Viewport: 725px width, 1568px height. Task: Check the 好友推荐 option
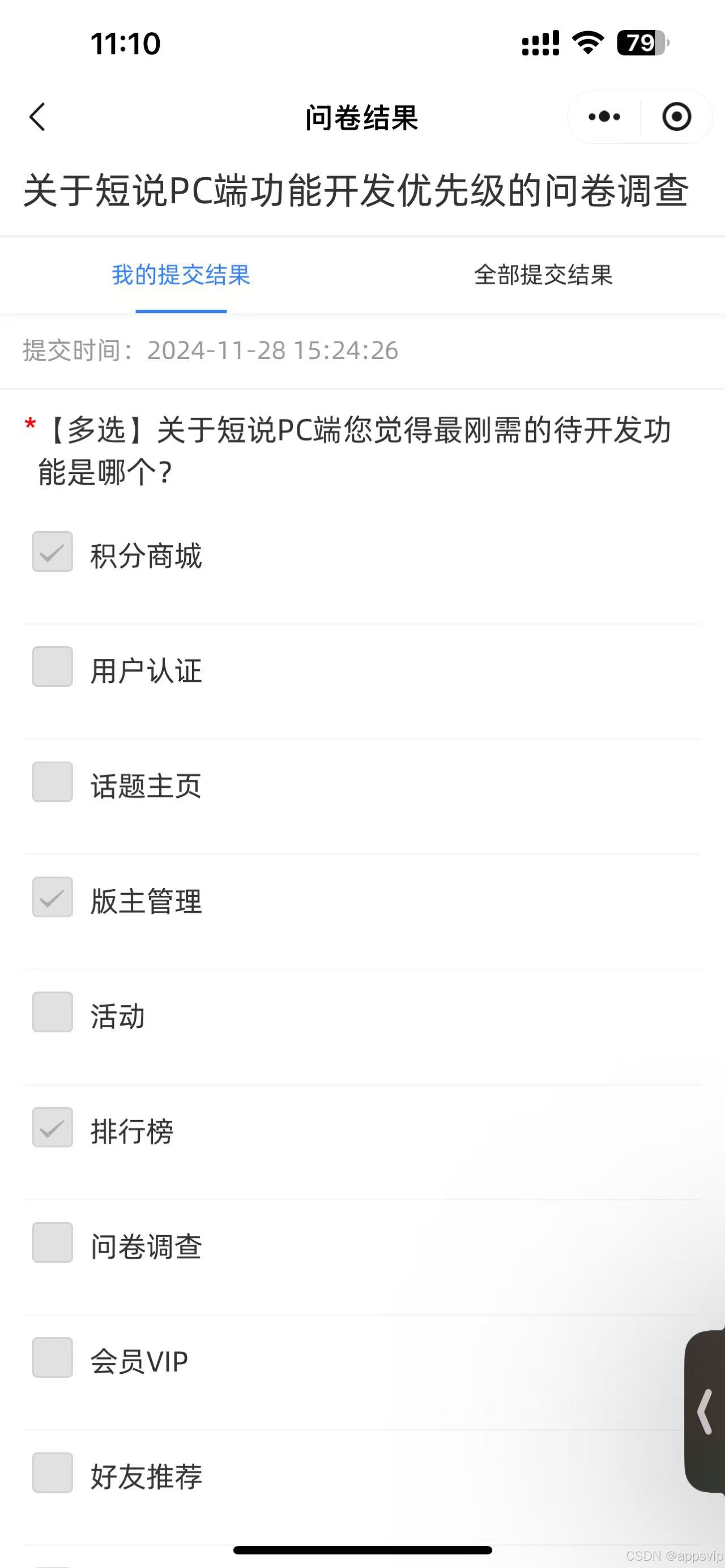[x=53, y=1472]
